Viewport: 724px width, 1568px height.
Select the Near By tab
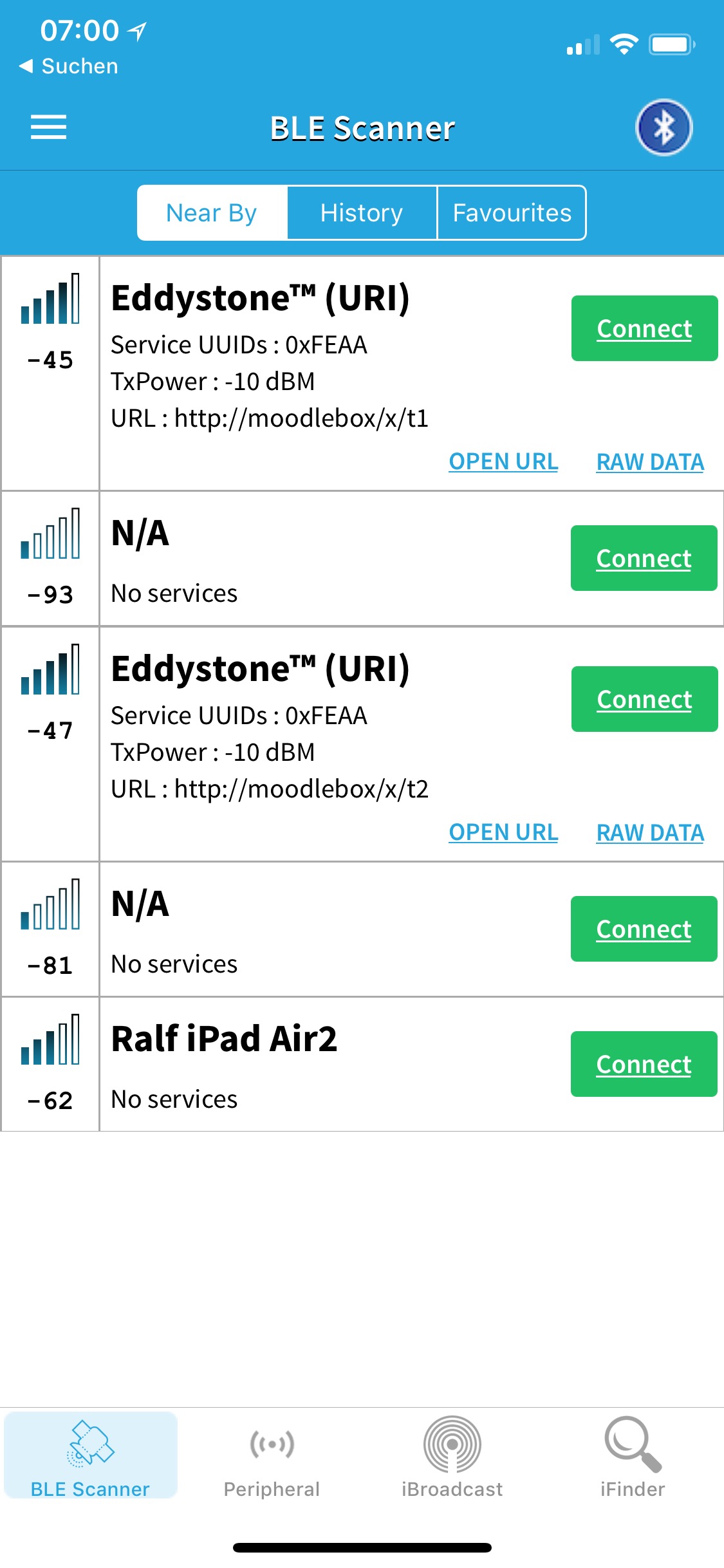pos(210,212)
